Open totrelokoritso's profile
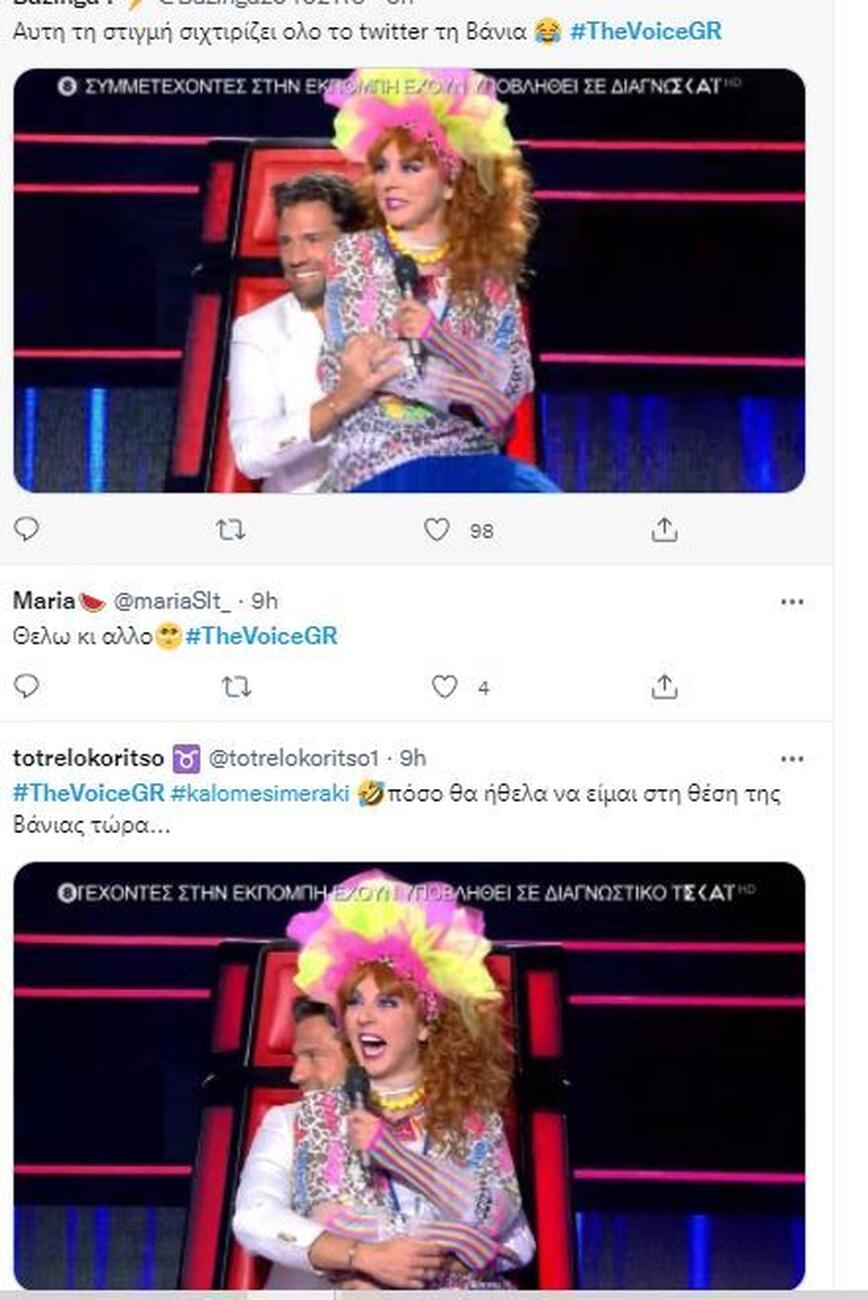The image size is (868, 1300). pyautogui.click(x=89, y=759)
